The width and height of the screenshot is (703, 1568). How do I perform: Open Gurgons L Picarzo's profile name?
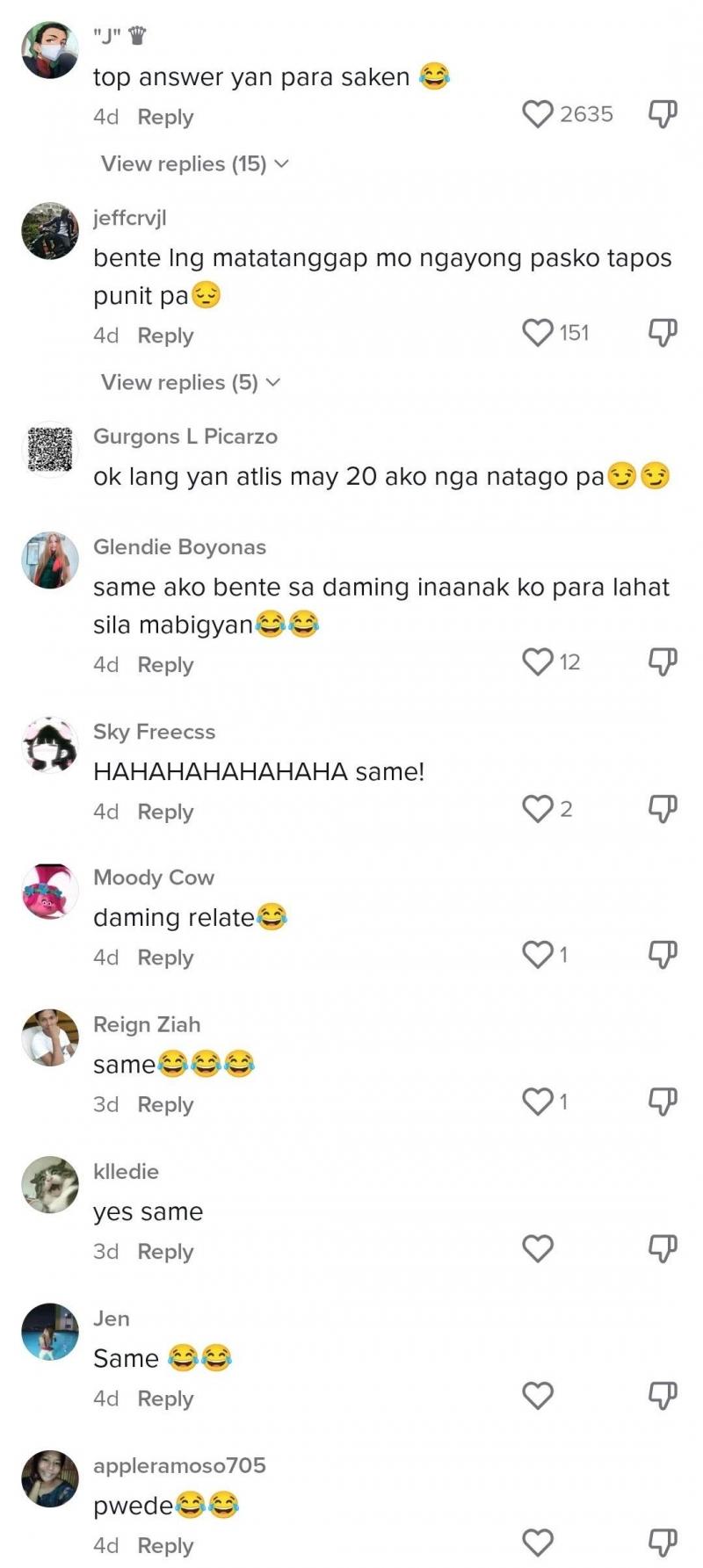(x=185, y=437)
